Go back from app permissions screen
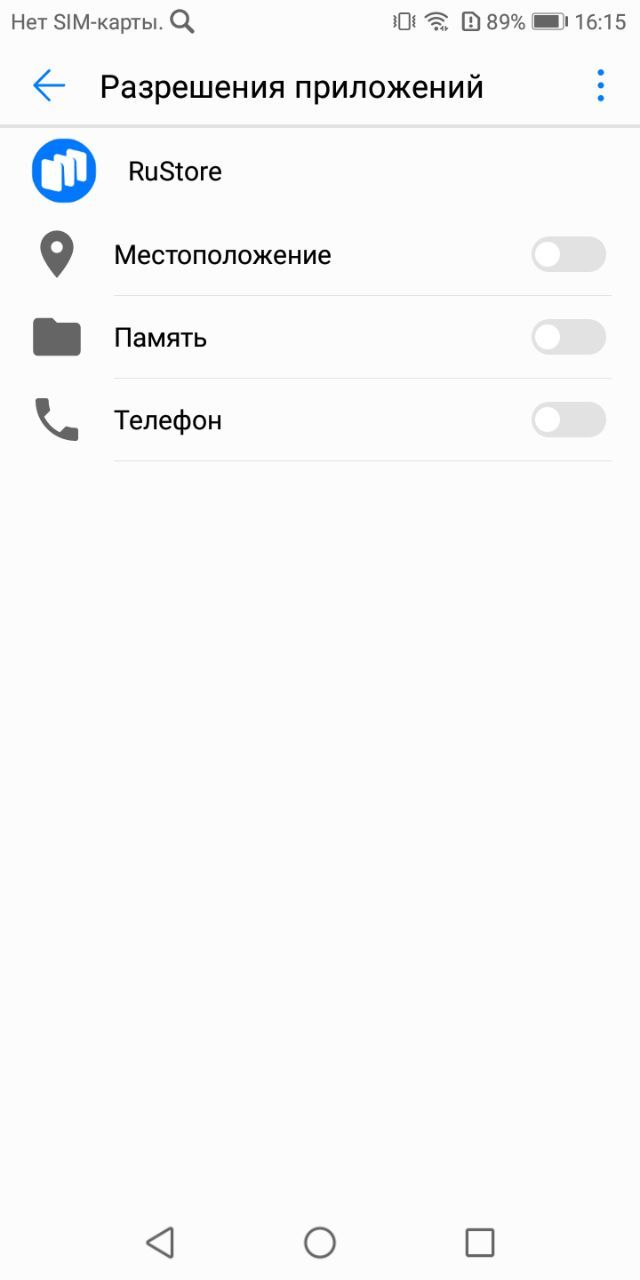640x1280 pixels. pyautogui.click(x=48, y=87)
